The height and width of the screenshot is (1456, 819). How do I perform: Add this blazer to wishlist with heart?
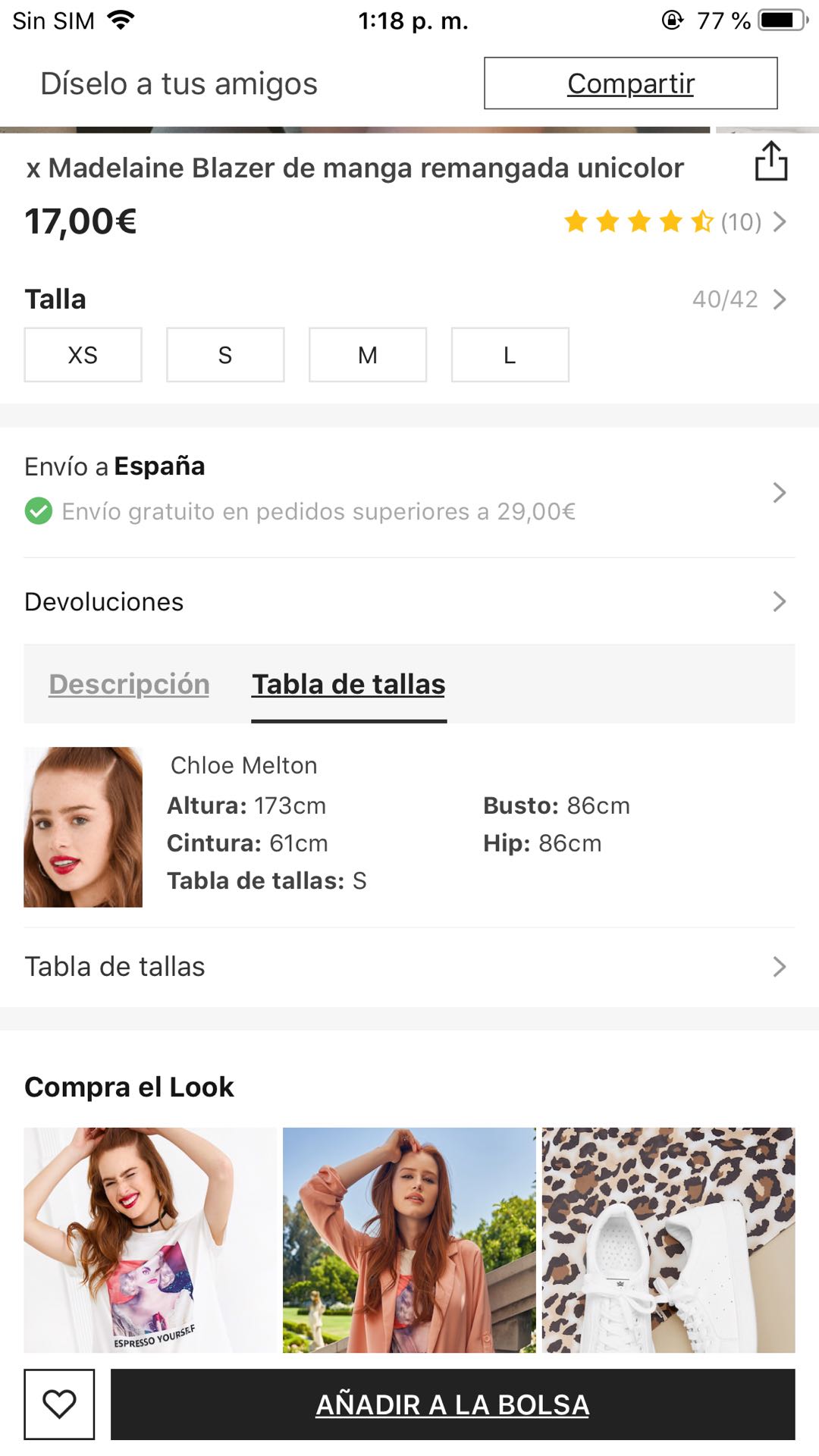(59, 1404)
